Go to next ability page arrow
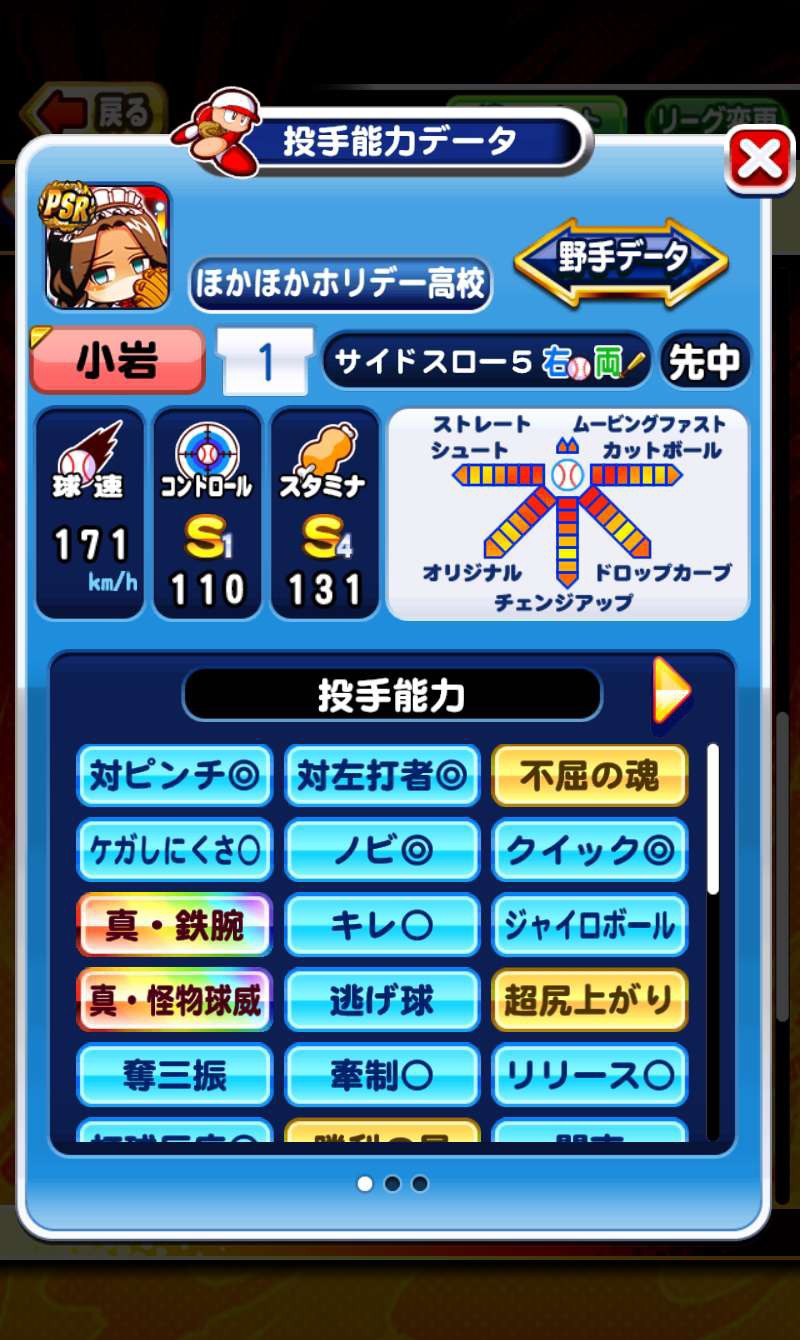This screenshot has height=1340, width=800. [671, 690]
